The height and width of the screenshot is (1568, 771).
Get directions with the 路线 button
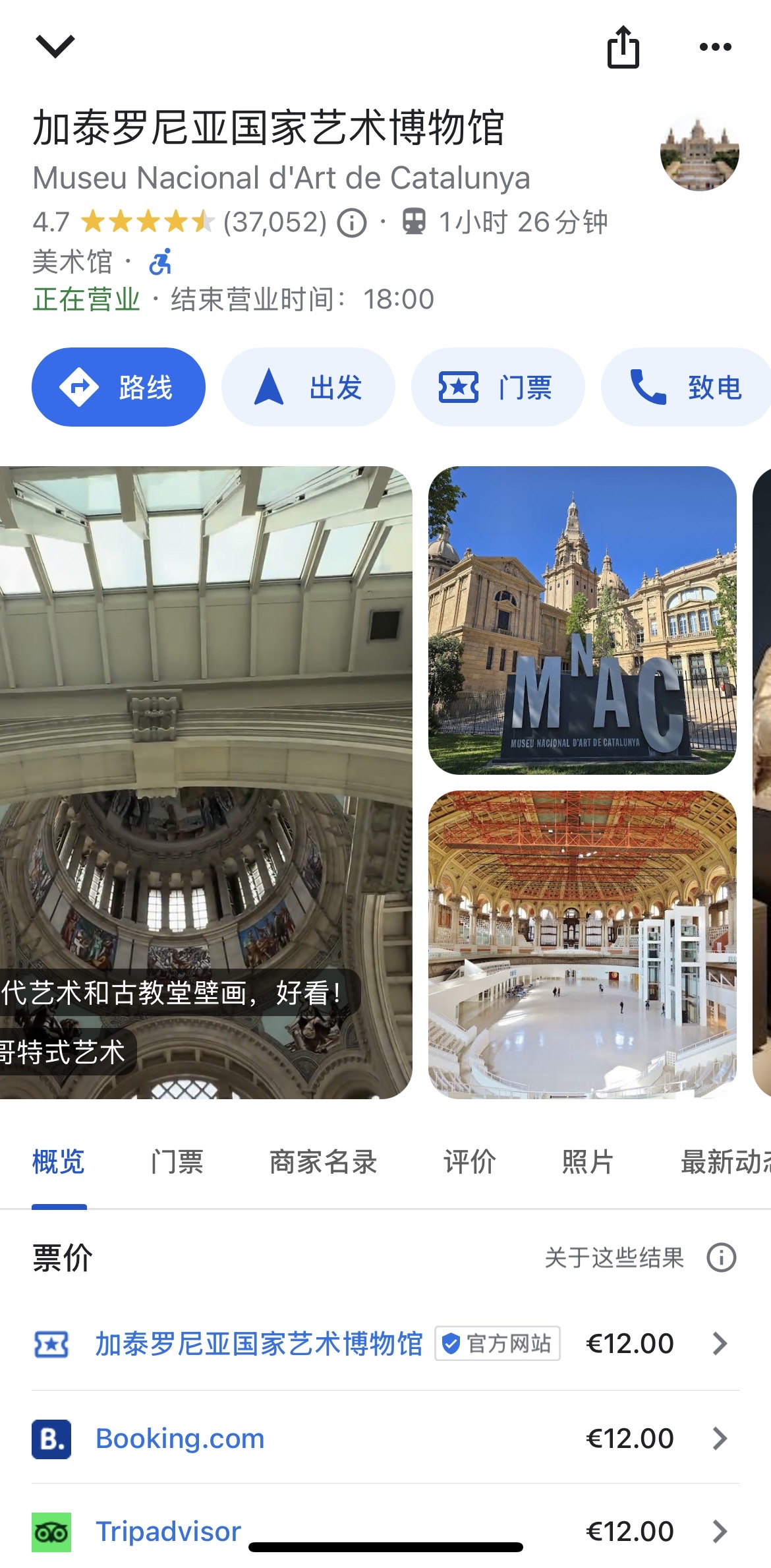point(119,387)
